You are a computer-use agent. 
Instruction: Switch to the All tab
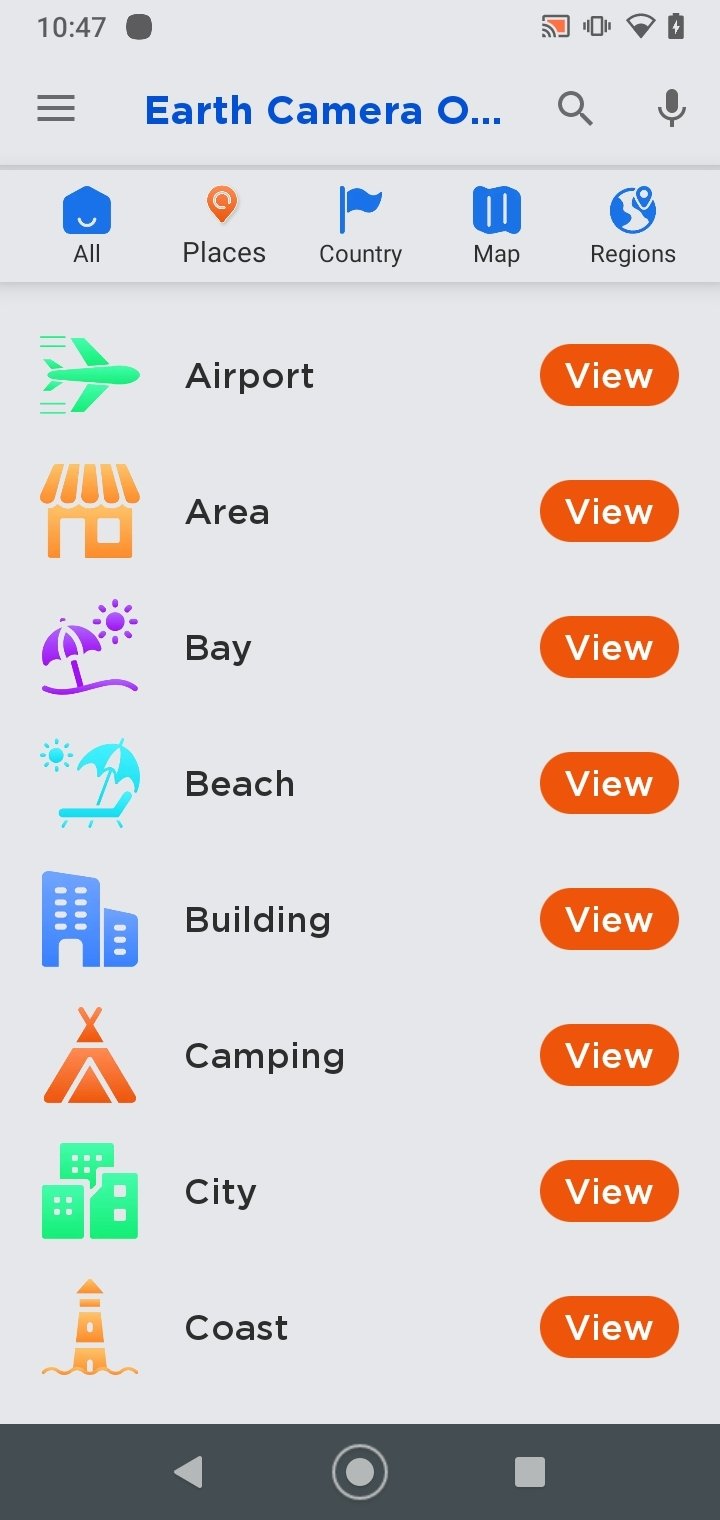point(87,226)
